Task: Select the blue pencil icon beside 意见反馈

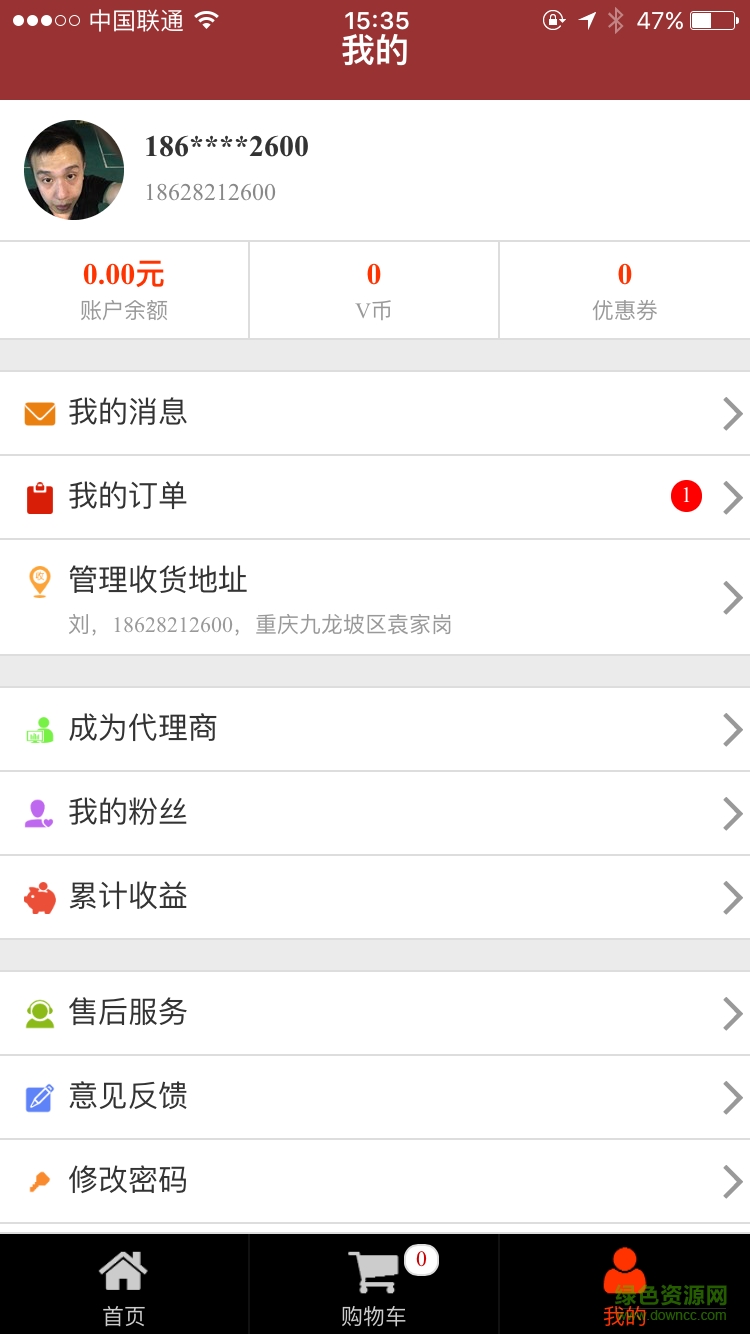Action: tap(37, 1097)
